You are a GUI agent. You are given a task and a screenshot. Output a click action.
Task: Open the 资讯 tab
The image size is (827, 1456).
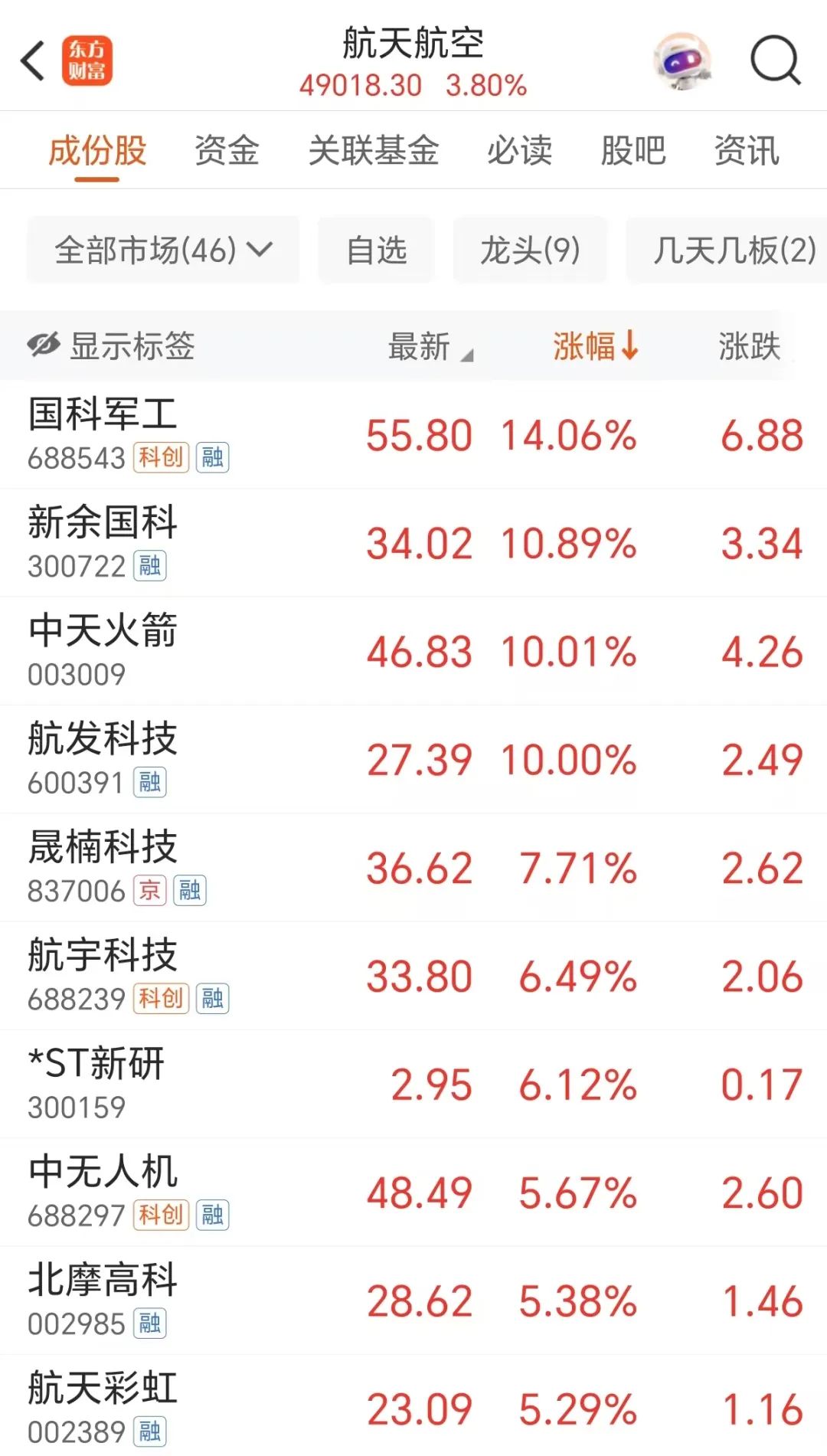point(747,150)
